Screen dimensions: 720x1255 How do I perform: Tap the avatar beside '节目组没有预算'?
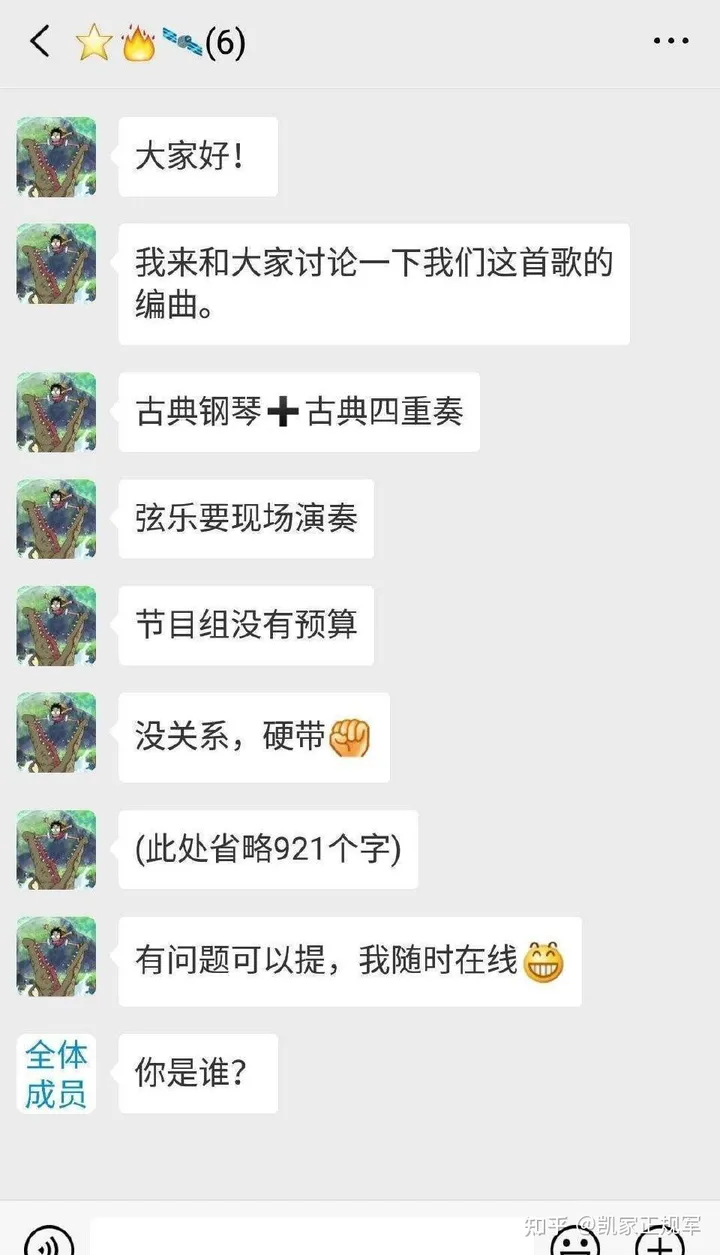click(56, 626)
